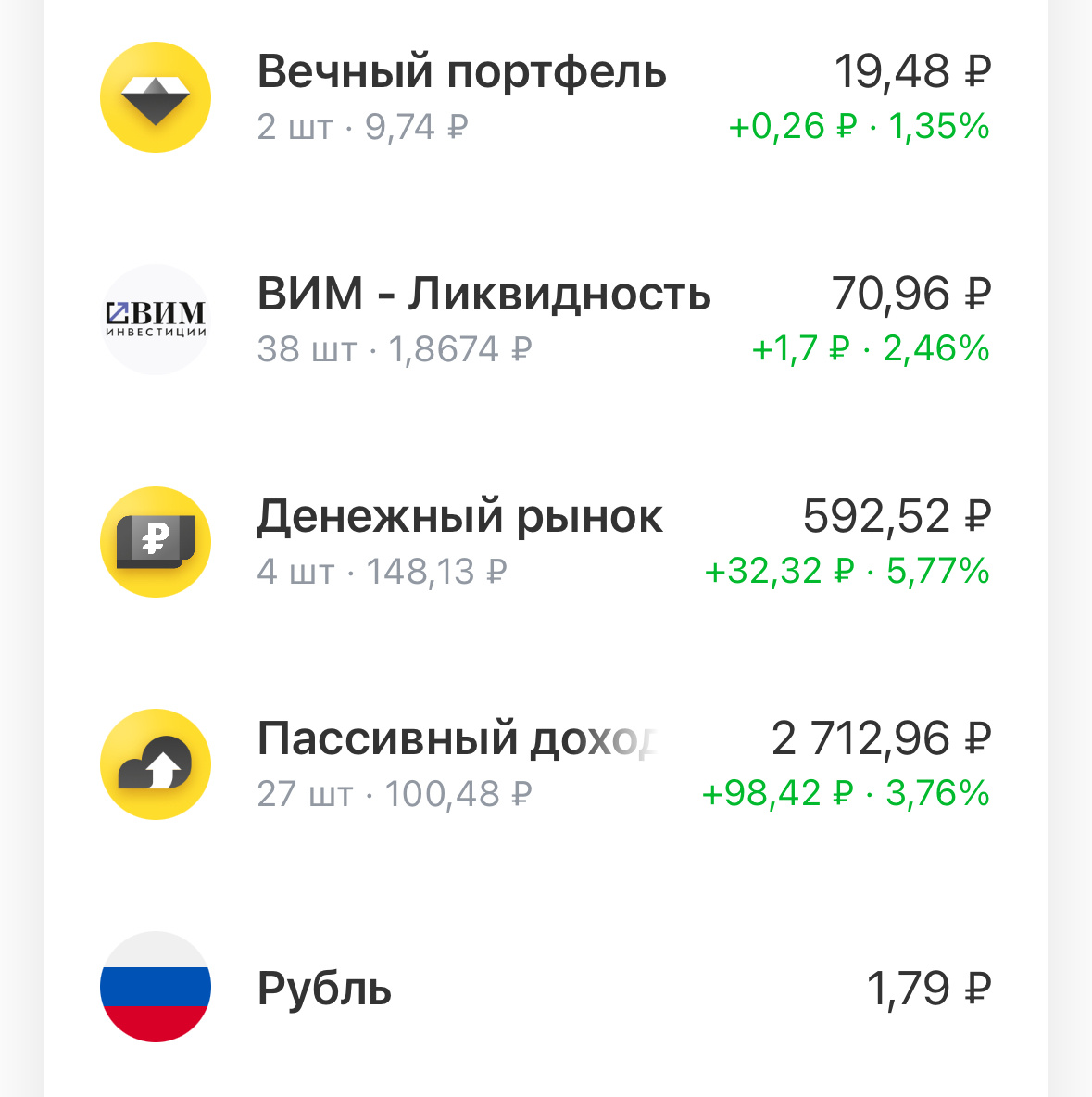Open the Вечный портфель fund entry
The image size is (1092, 1097).
[x=461, y=72]
